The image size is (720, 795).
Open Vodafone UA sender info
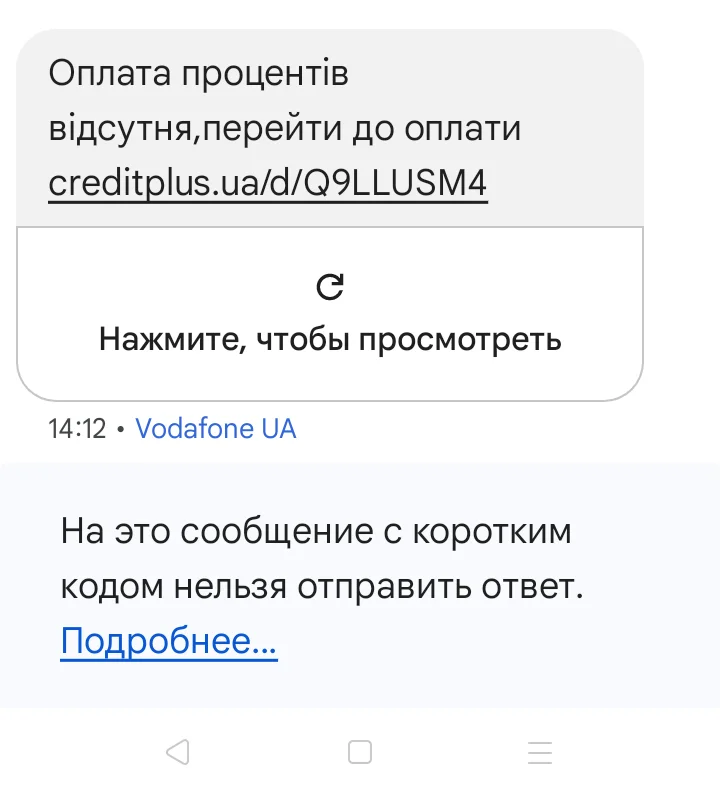coord(215,429)
